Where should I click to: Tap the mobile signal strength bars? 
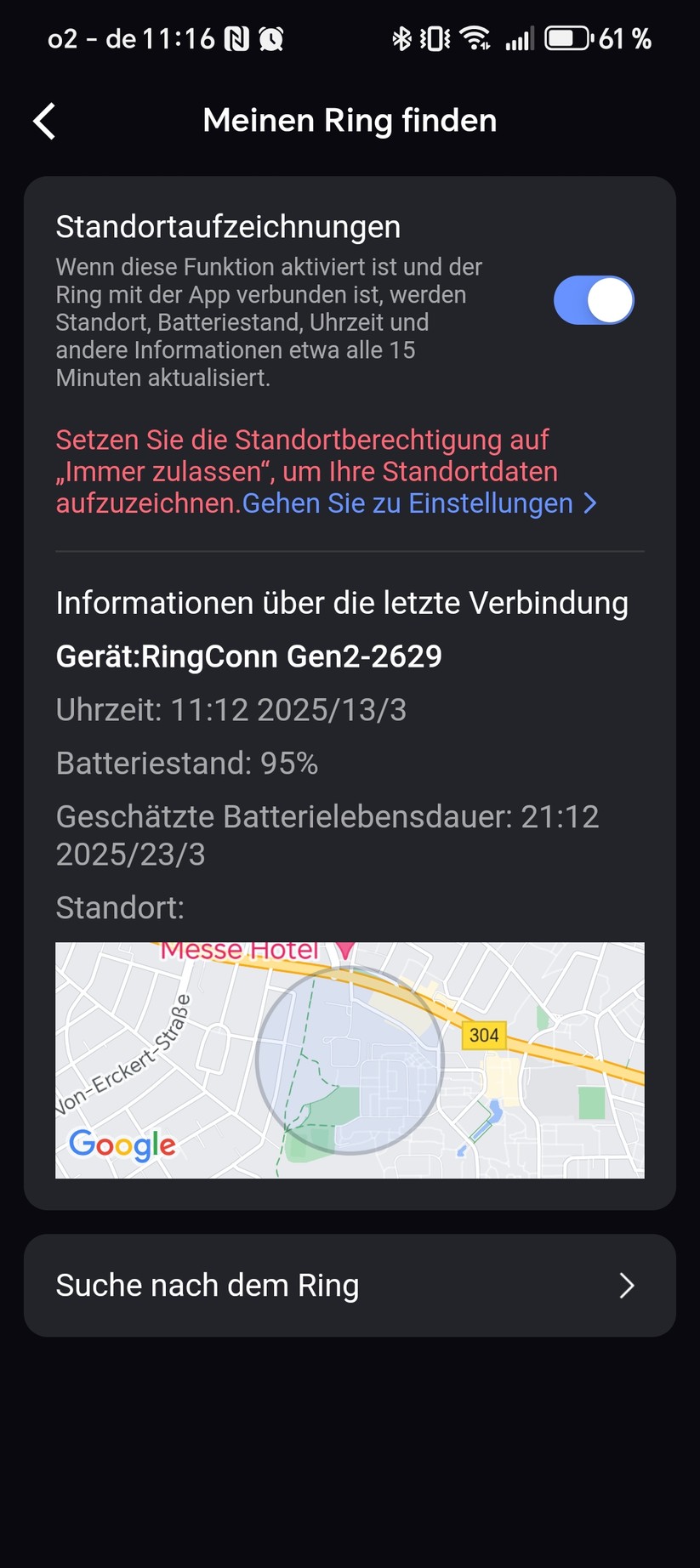point(519,38)
